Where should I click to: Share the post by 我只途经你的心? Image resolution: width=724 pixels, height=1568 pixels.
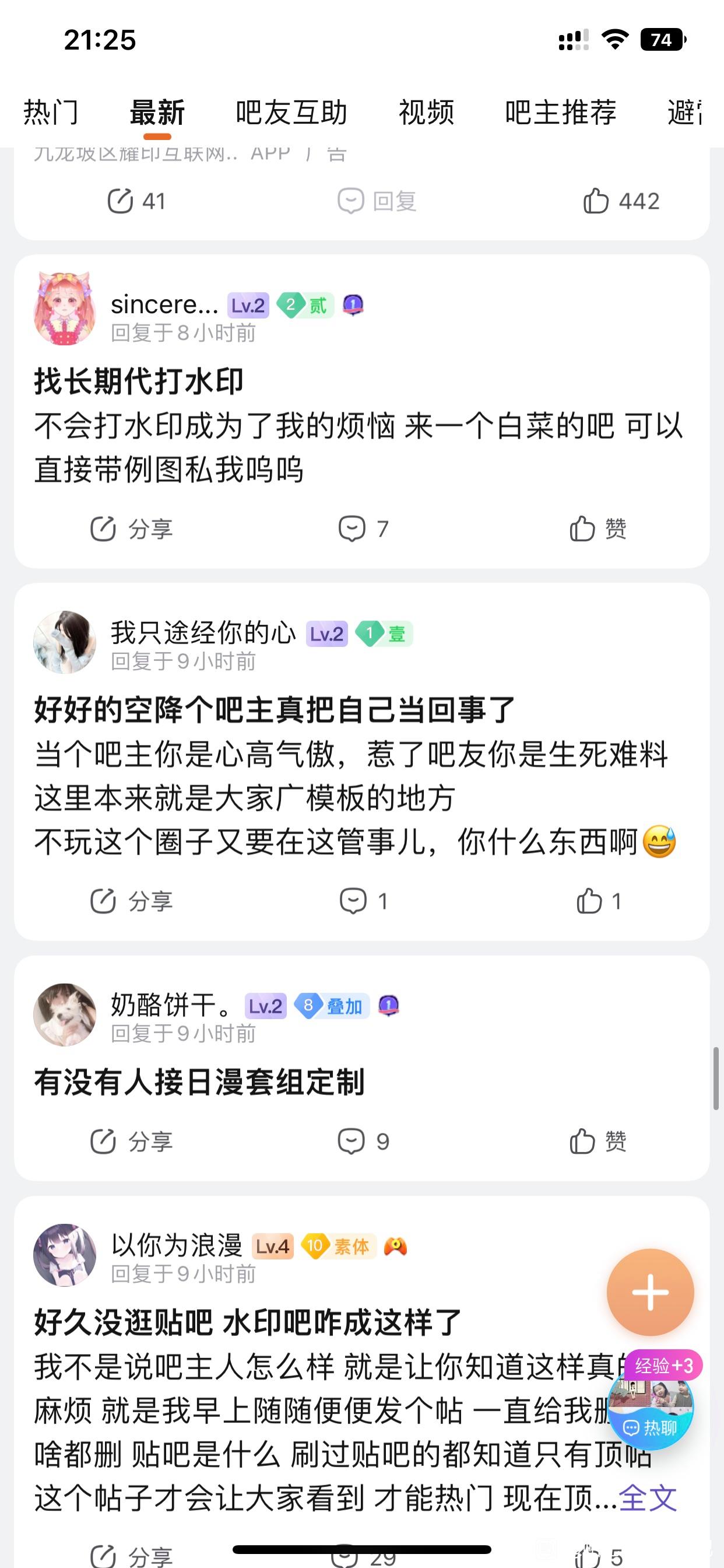point(131,901)
